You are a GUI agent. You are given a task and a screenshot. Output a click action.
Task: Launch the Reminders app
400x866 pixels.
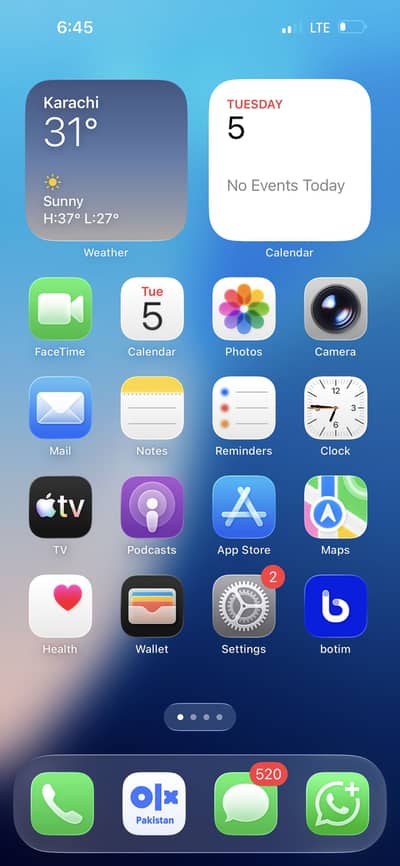coord(244,408)
